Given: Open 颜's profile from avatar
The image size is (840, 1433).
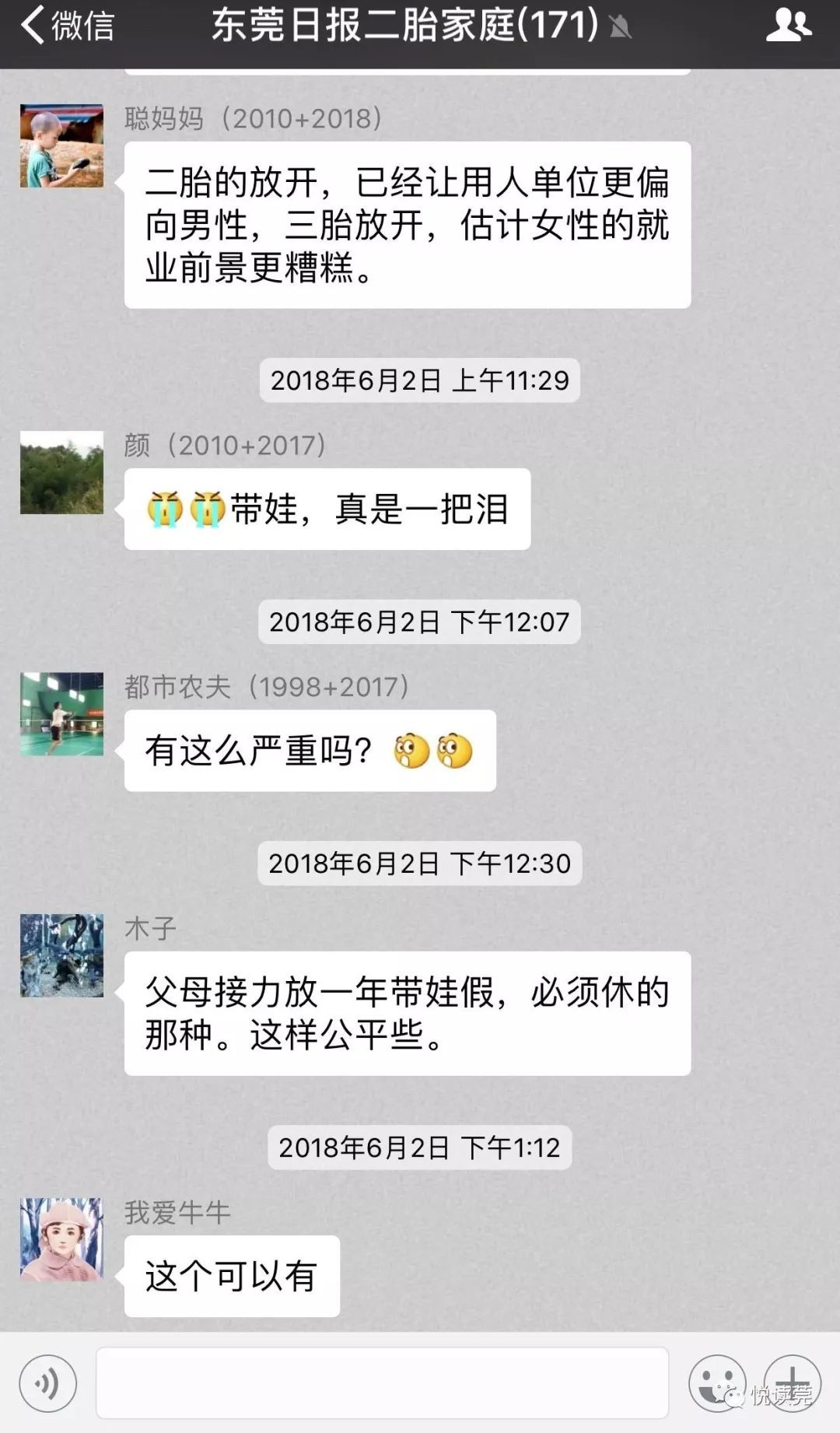Looking at the screenshot, I should (61, 472).
